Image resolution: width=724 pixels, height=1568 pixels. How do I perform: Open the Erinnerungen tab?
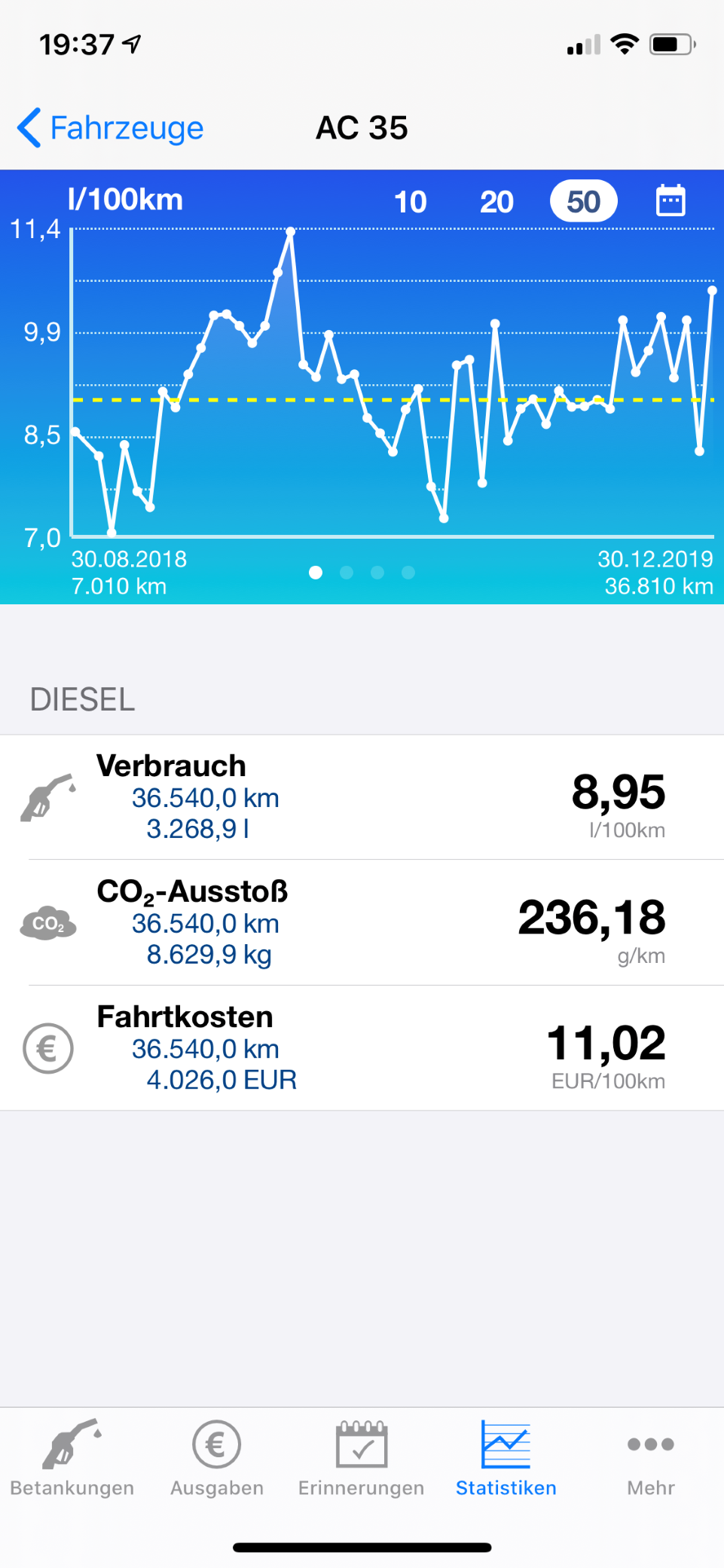pos(362,1458)
